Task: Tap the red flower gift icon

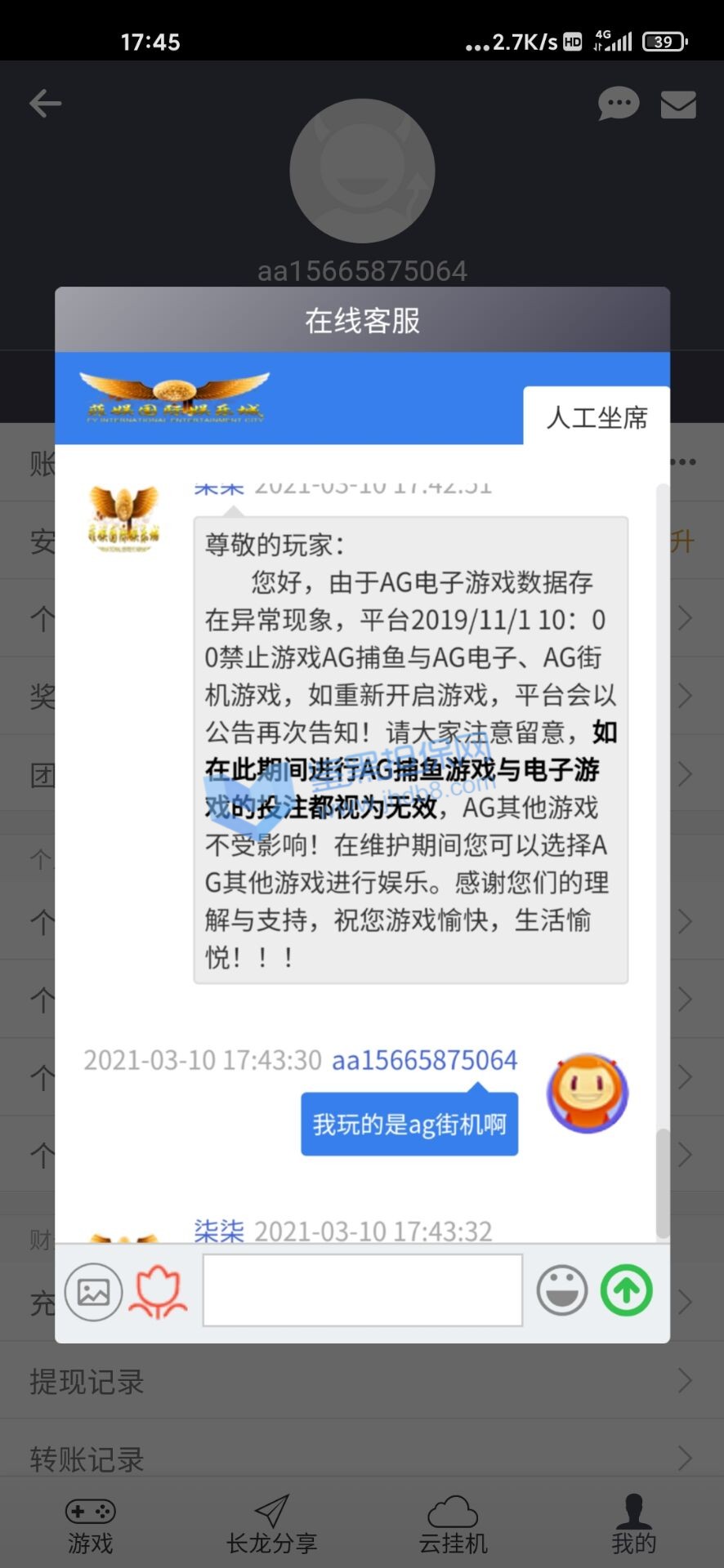Action: point(159,1291)
